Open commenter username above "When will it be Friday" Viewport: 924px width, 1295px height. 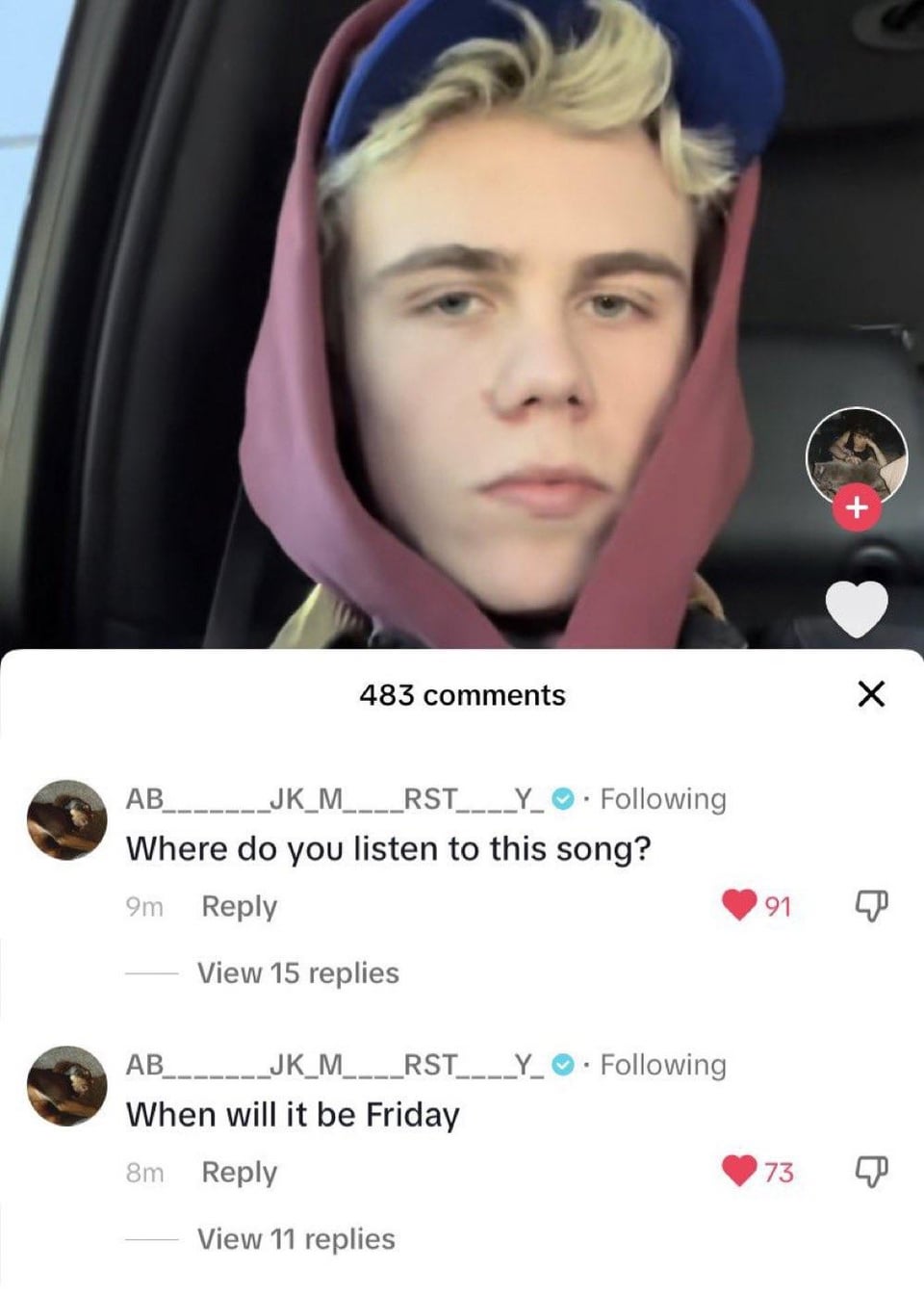click(337, 1064)
